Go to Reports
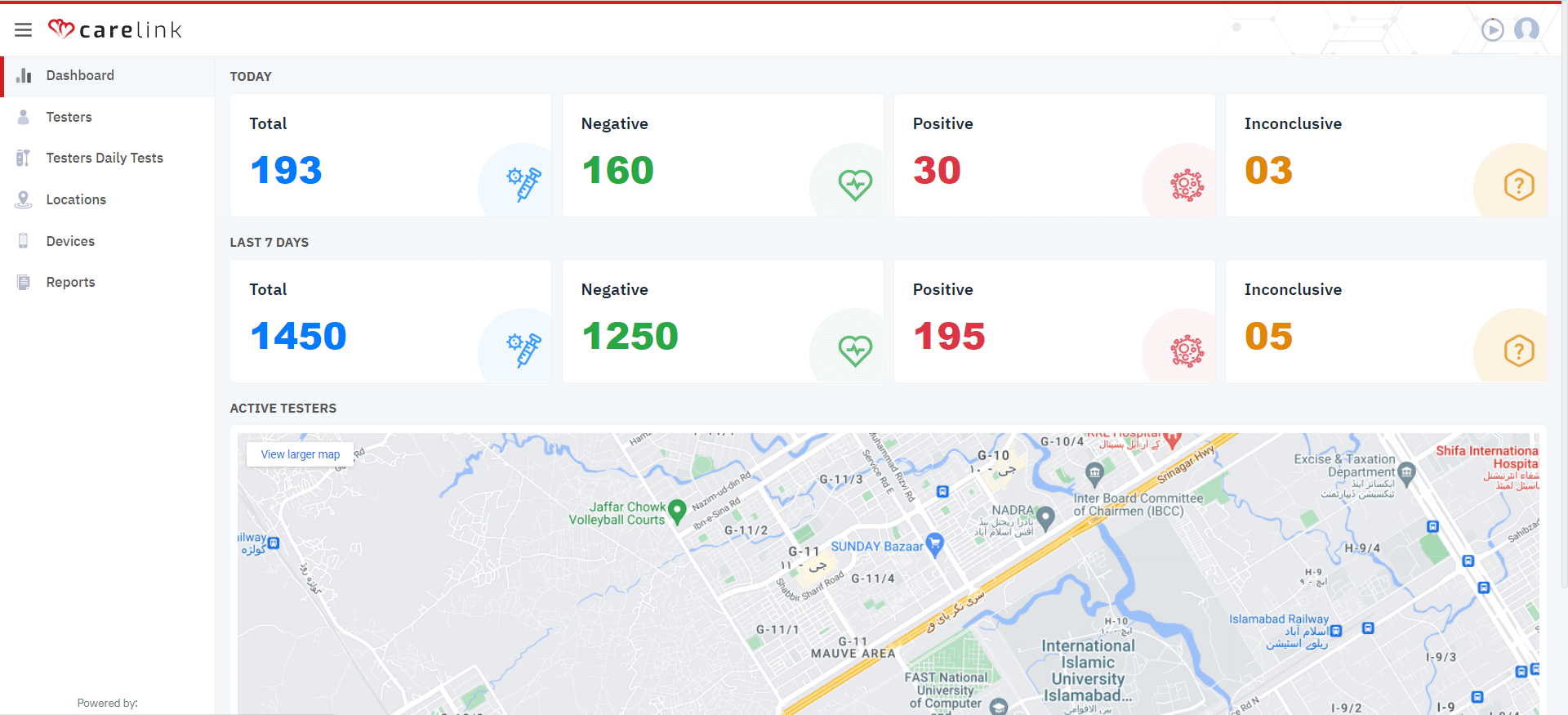 (x=70, y=283)
